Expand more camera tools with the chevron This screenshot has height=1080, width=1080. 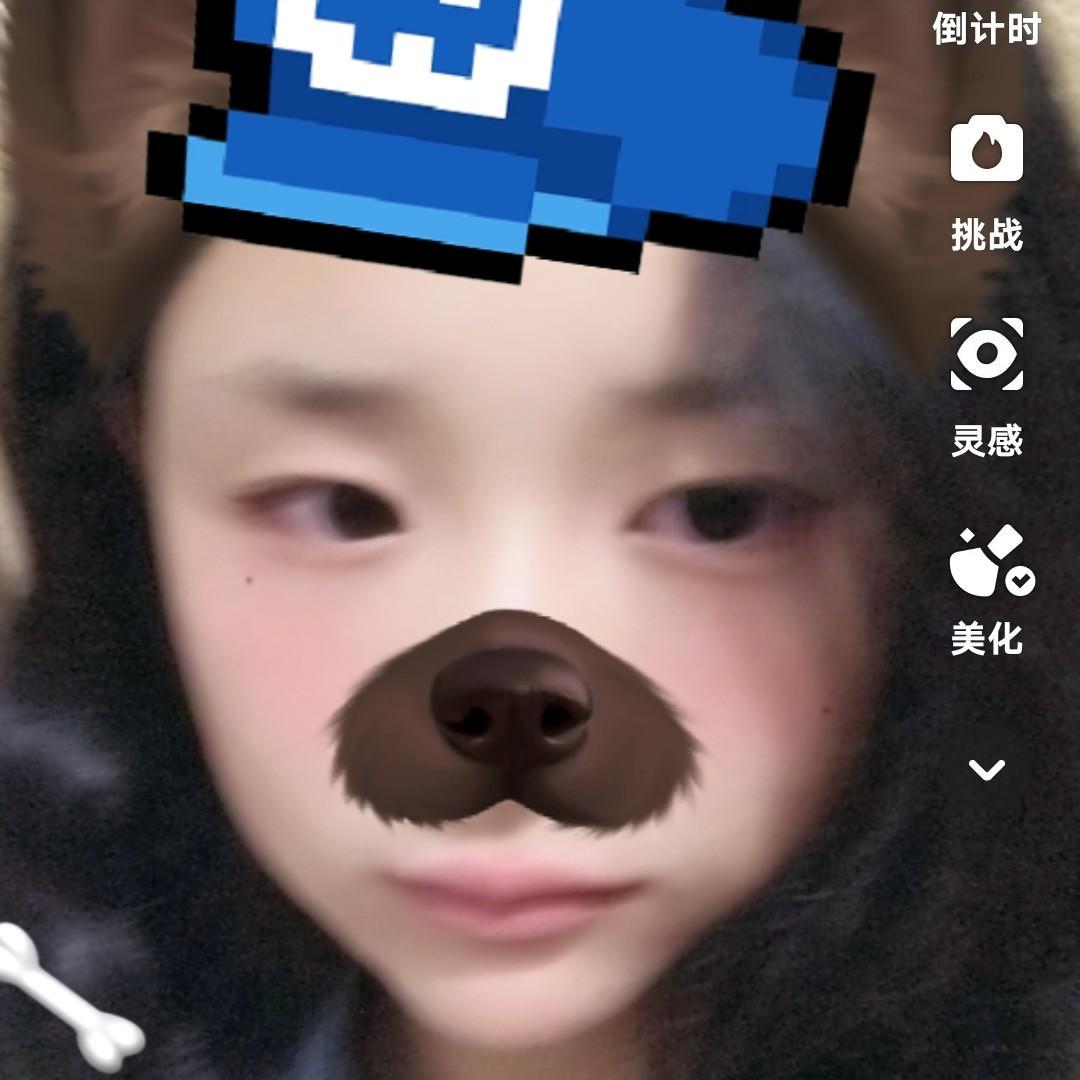point(986,770)
